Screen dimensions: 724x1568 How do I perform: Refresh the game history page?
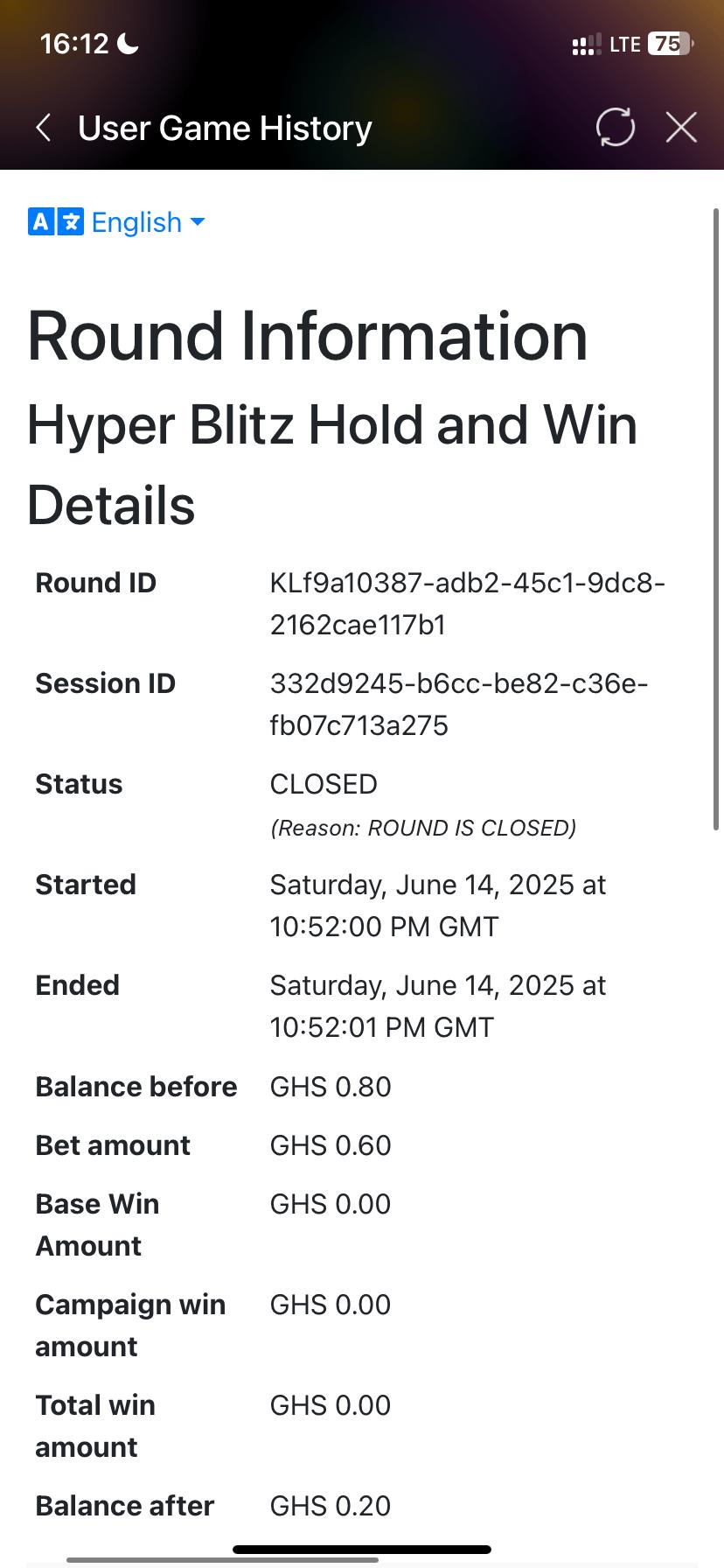(615, 128)
